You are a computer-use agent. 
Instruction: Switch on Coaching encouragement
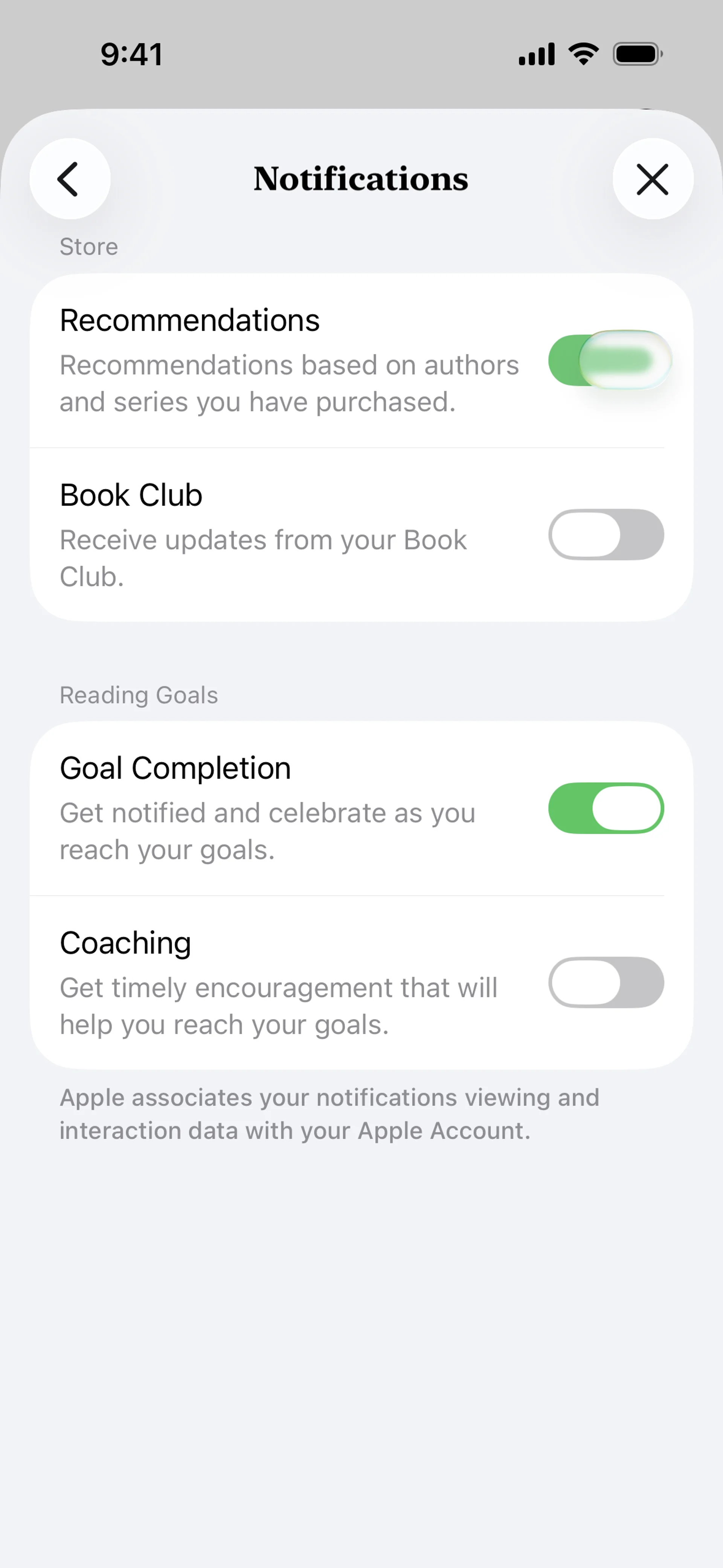click(606, 983)
